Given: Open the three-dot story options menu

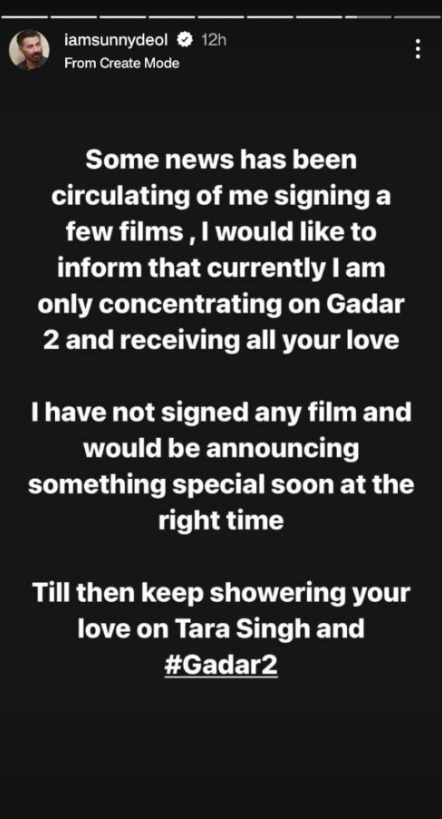Looking at the screenshot, I should click(418, 49).
